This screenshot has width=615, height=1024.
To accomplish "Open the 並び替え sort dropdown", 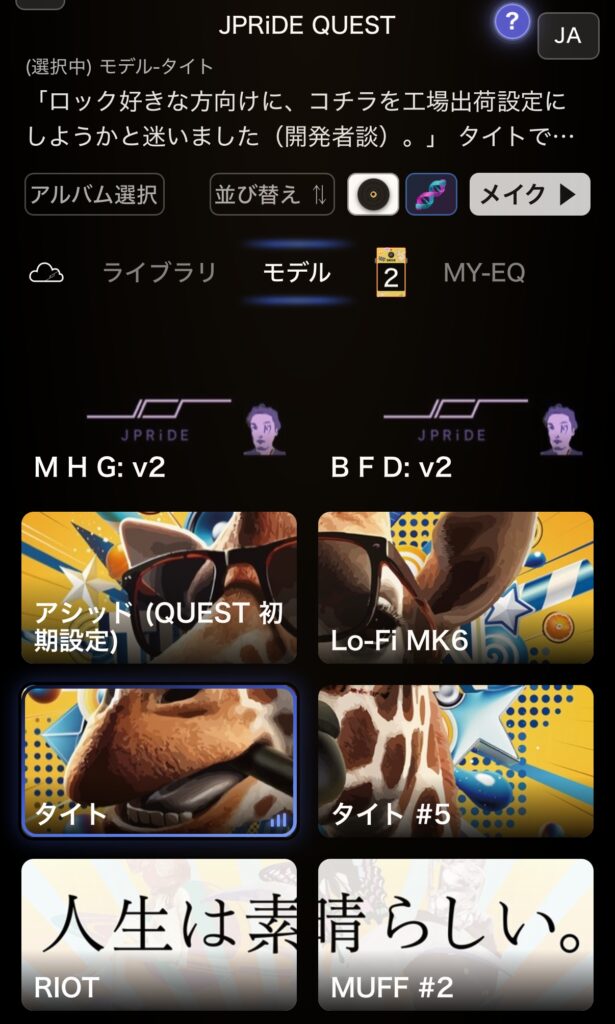I will (272, 195).
